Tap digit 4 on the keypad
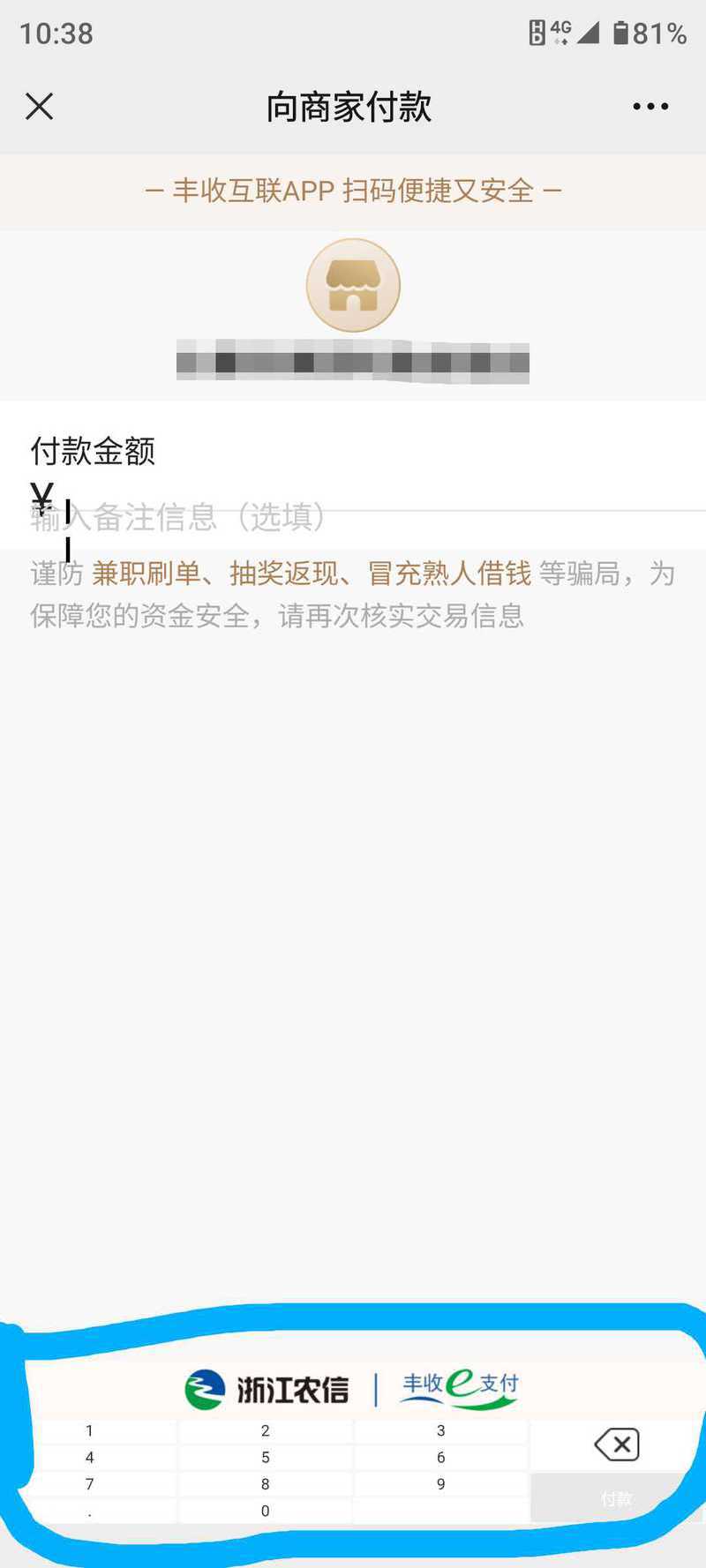Screen dimensions: 706x1568 tap(89, 1457)
